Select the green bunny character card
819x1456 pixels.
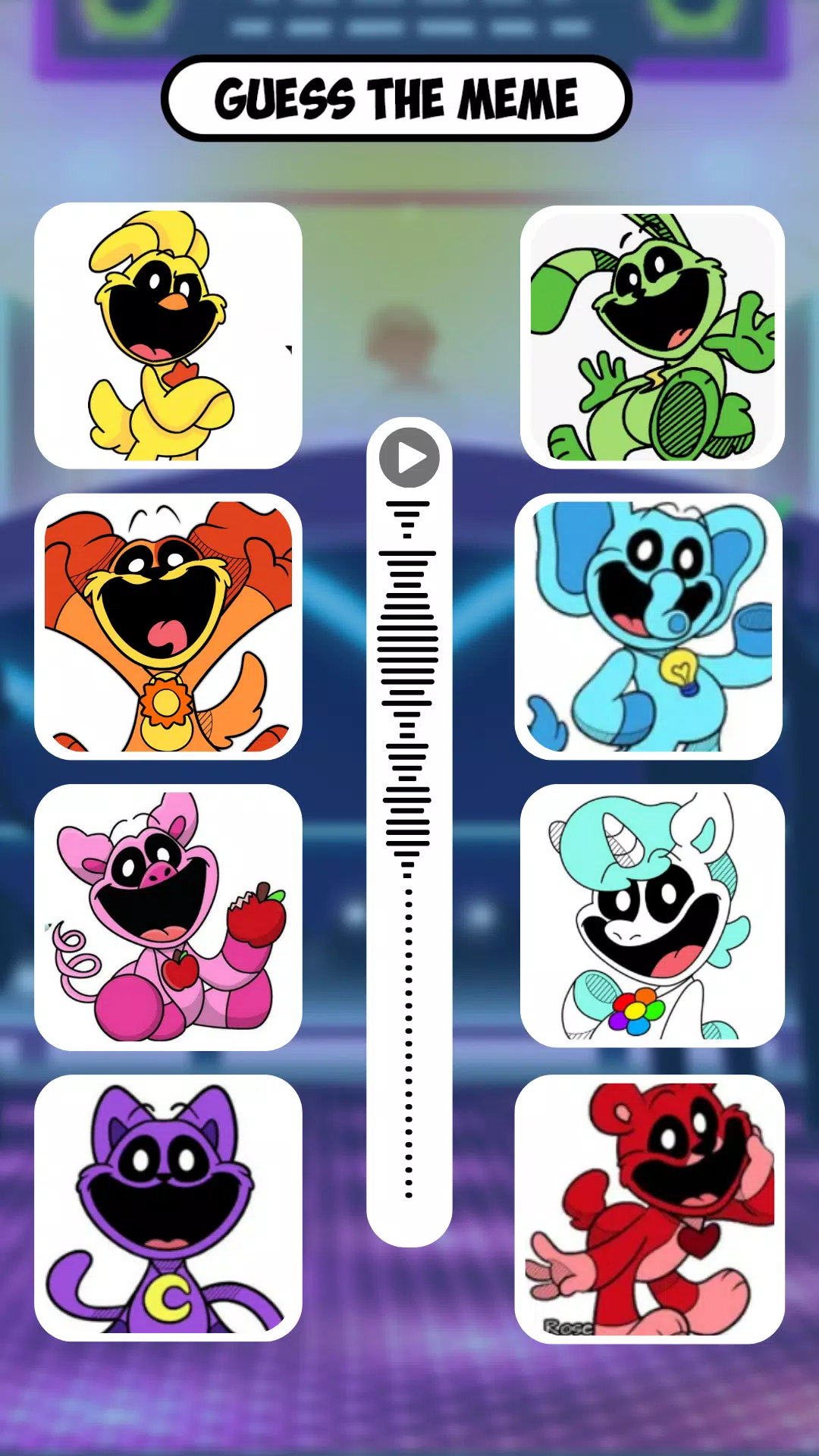[652, 337]
